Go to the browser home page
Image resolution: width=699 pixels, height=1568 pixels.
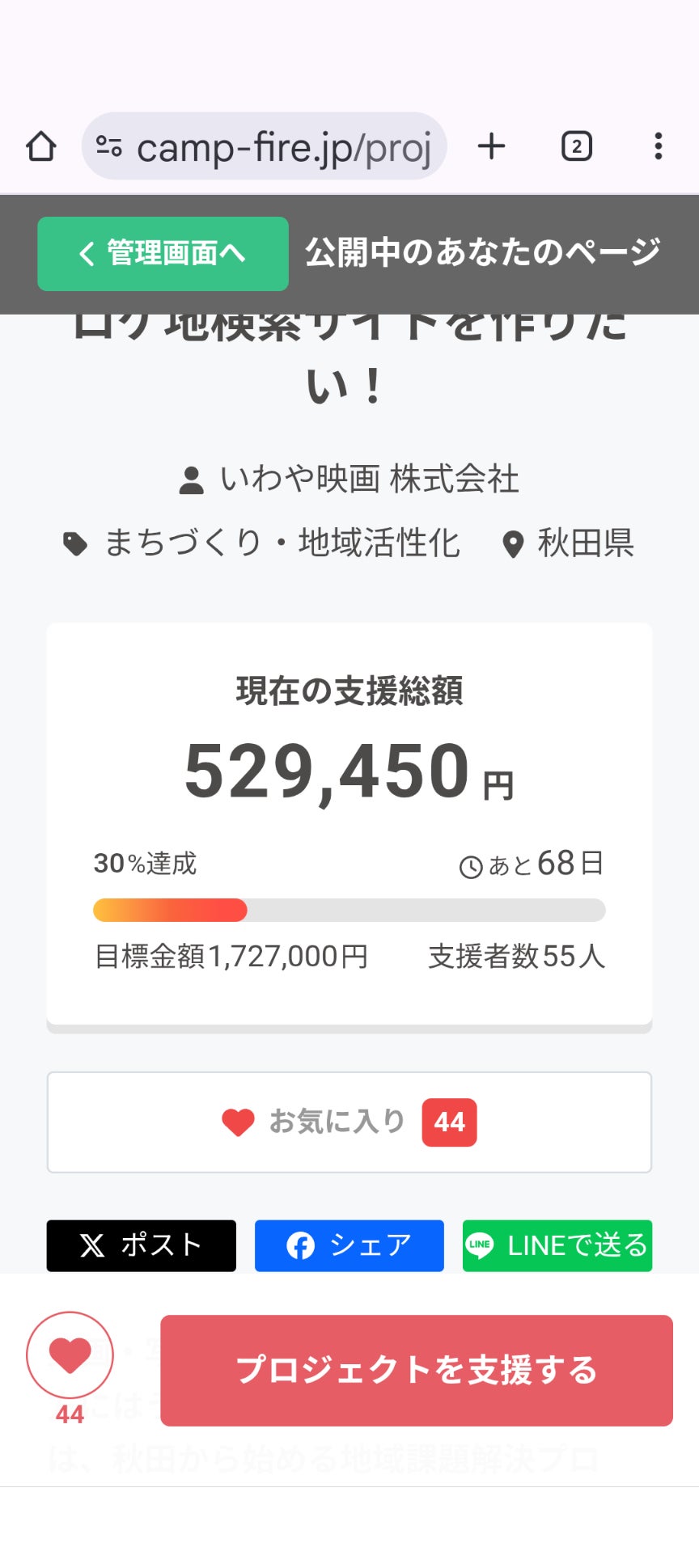click(x=41, y=146)
